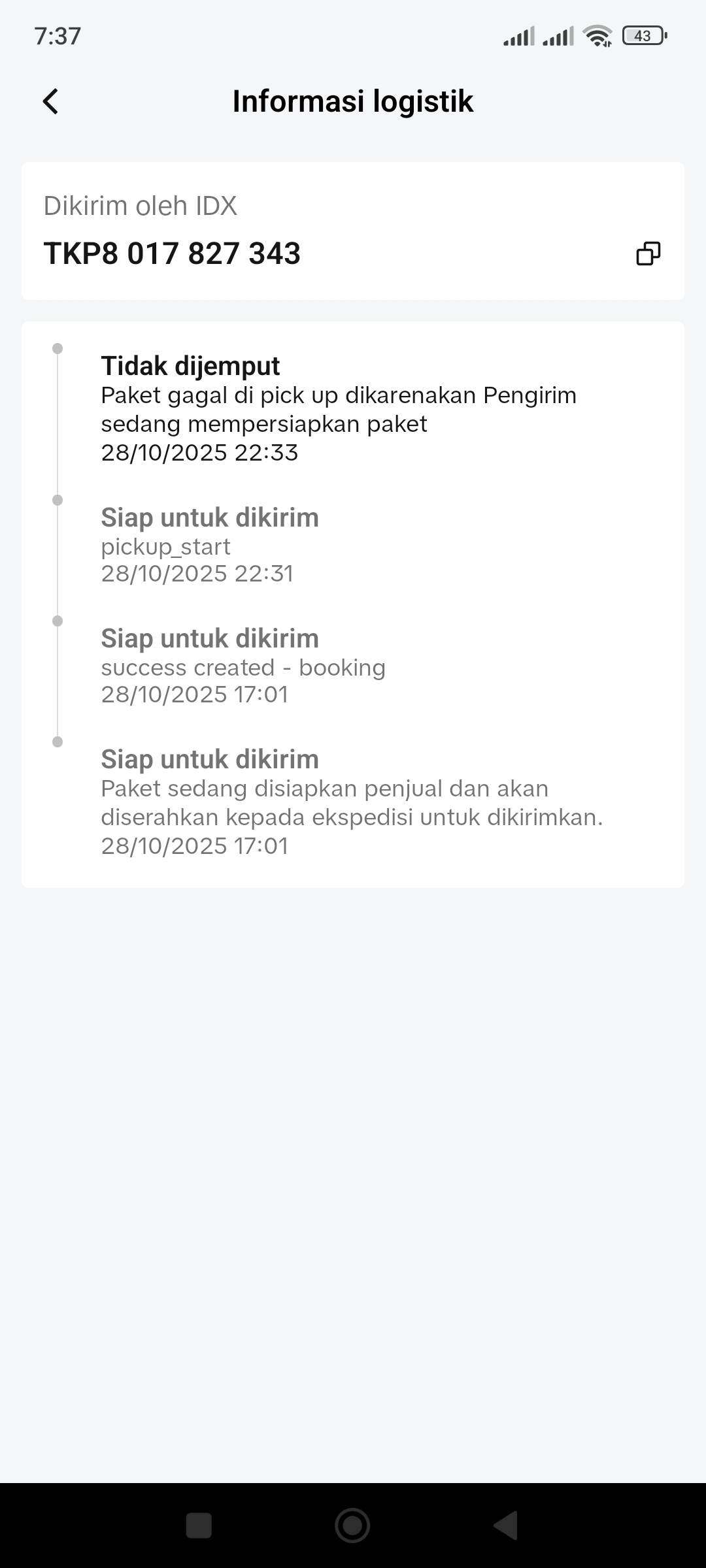
Task: Select the tracking number text
Action: click(172, 255)
